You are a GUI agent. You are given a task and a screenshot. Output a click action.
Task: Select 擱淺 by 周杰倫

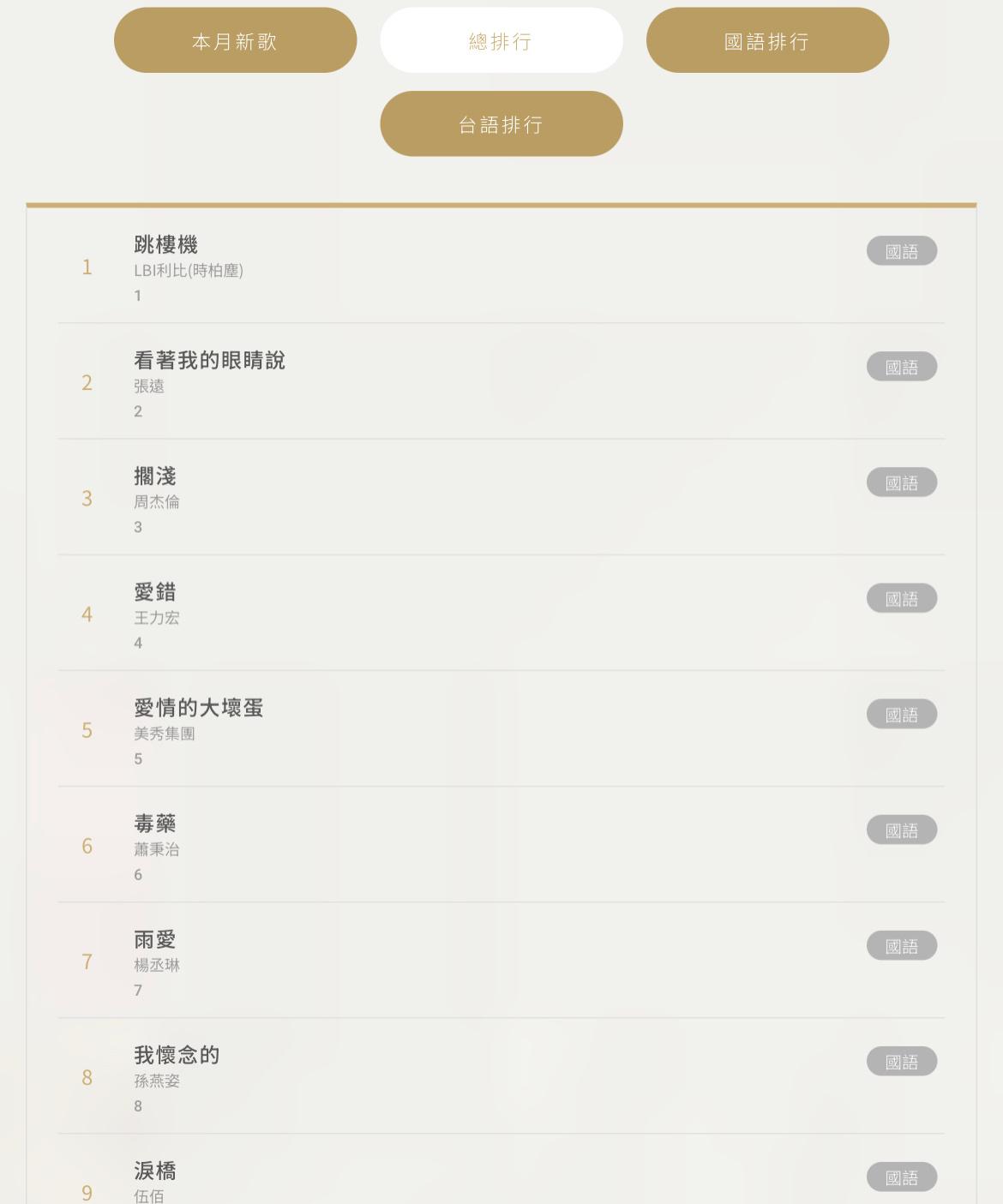point(155,476)
